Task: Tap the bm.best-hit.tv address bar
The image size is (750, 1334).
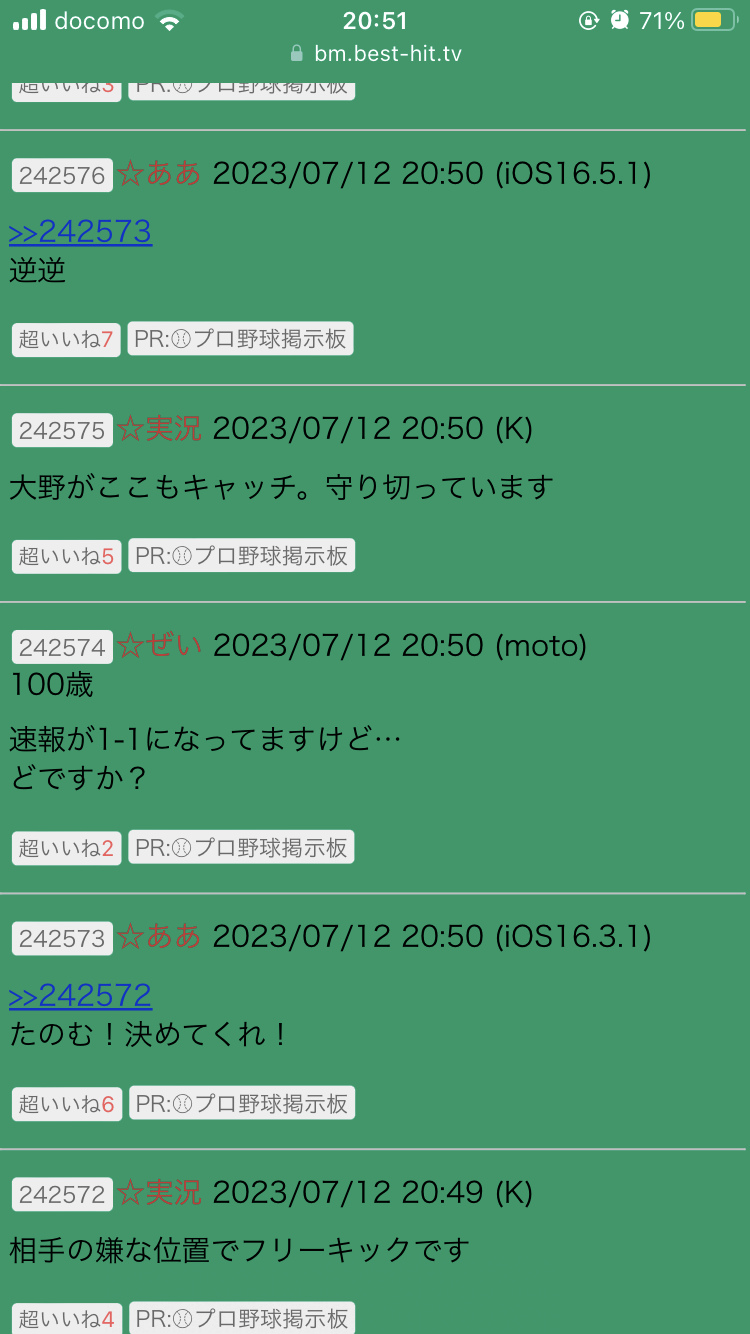Action: coord(375,54)
